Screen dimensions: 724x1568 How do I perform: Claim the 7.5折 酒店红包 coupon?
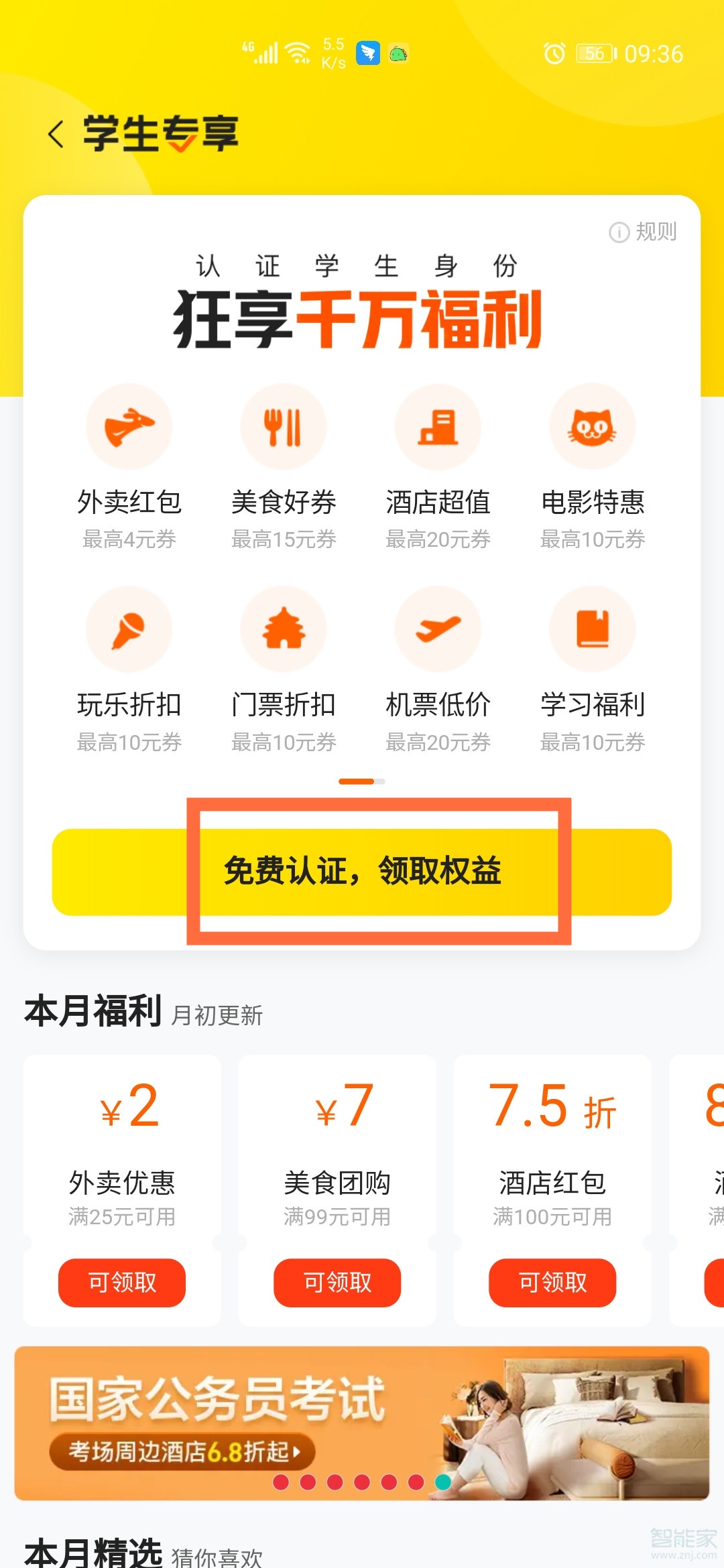pos(552,1281)
